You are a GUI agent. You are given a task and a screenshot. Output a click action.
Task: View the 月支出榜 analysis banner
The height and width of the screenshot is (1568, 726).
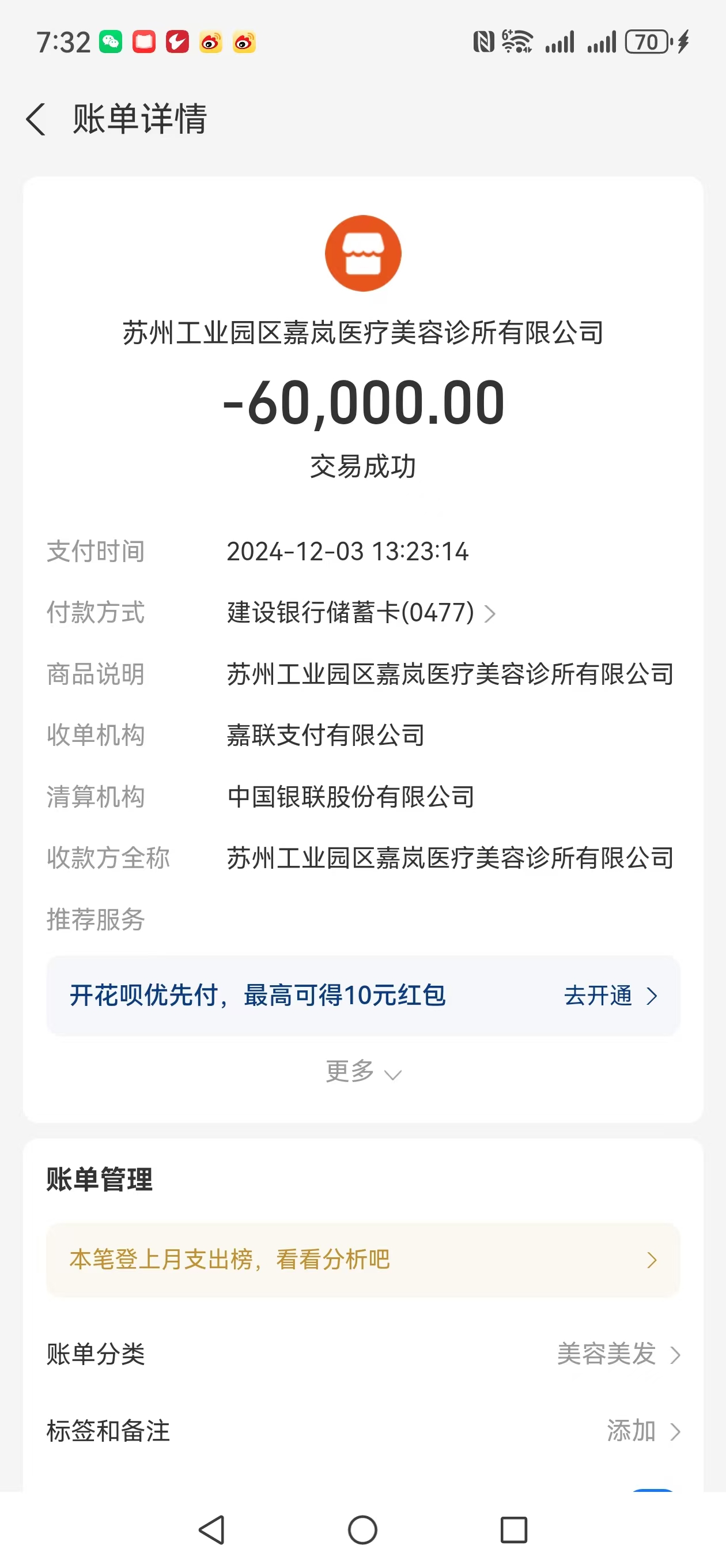point(362,1260)
